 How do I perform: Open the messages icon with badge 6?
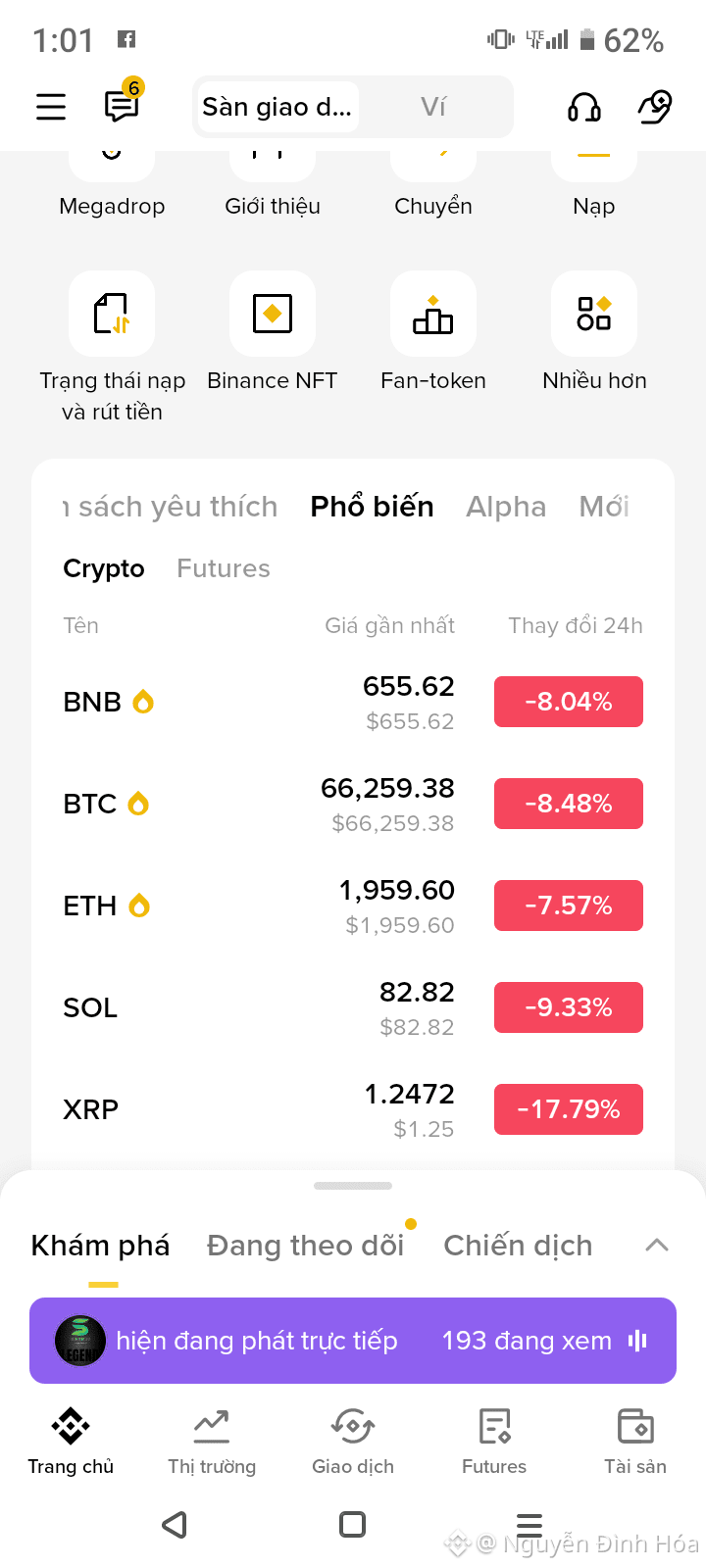point(124,102)
